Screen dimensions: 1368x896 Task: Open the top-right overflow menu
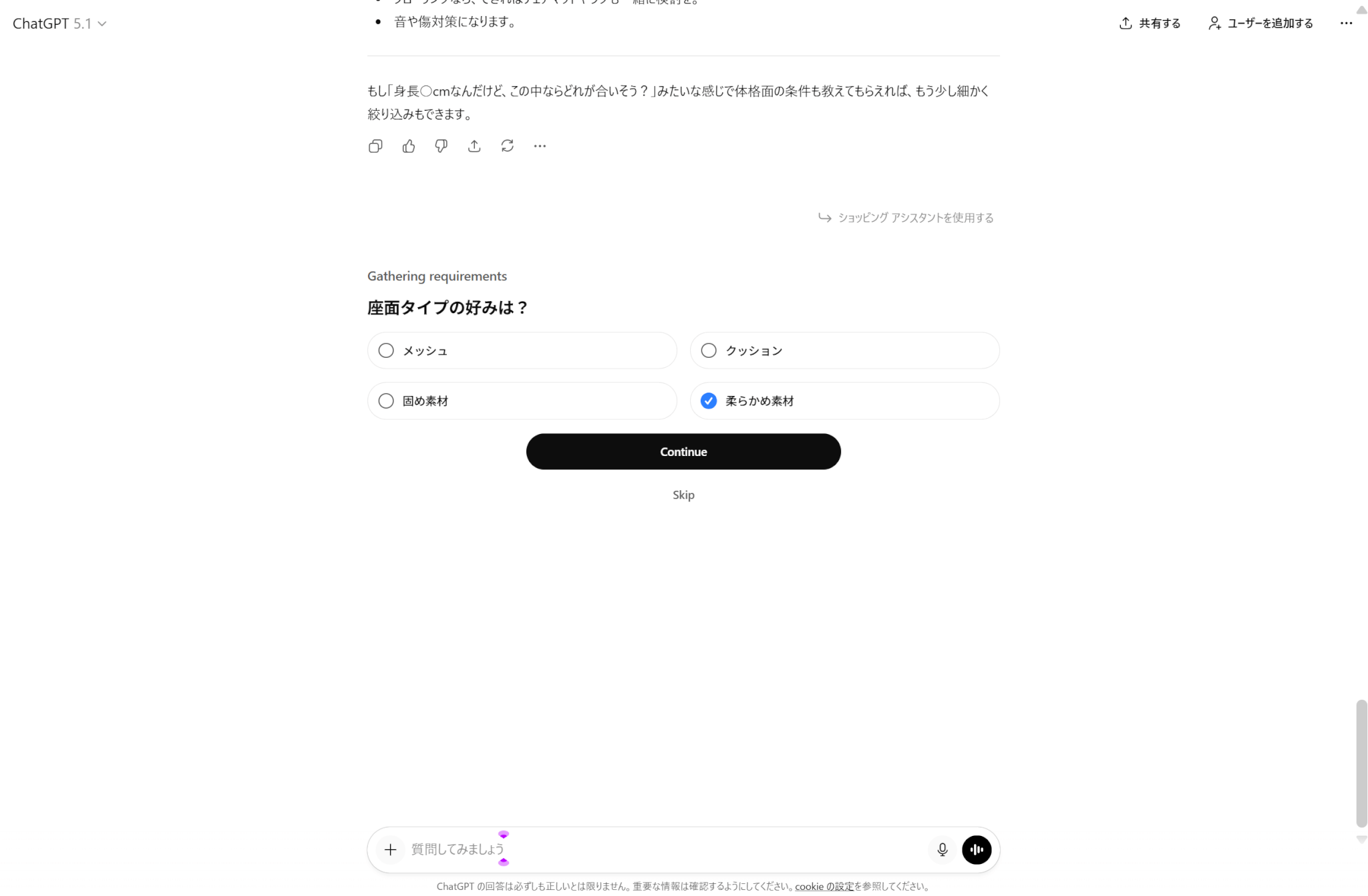pyautogui.click(x=1346, y=23)
